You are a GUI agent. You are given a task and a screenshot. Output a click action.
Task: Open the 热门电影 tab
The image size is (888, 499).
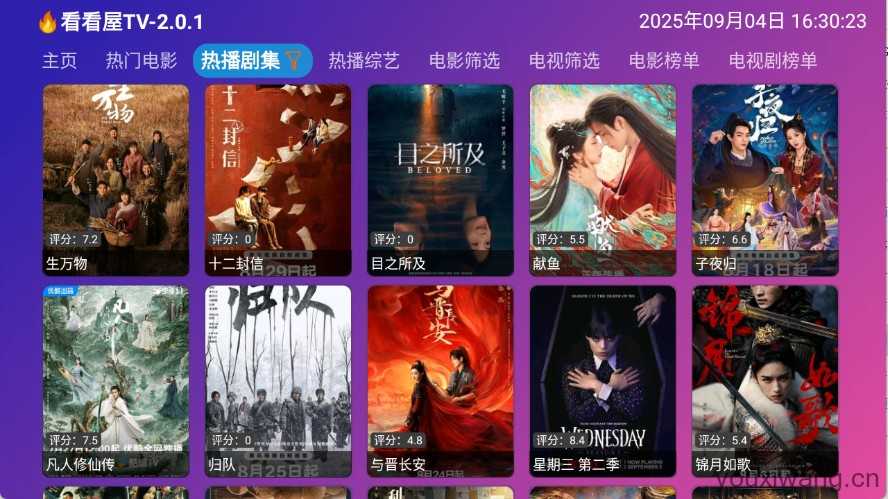pyautogui.click(x=141, y=61)
